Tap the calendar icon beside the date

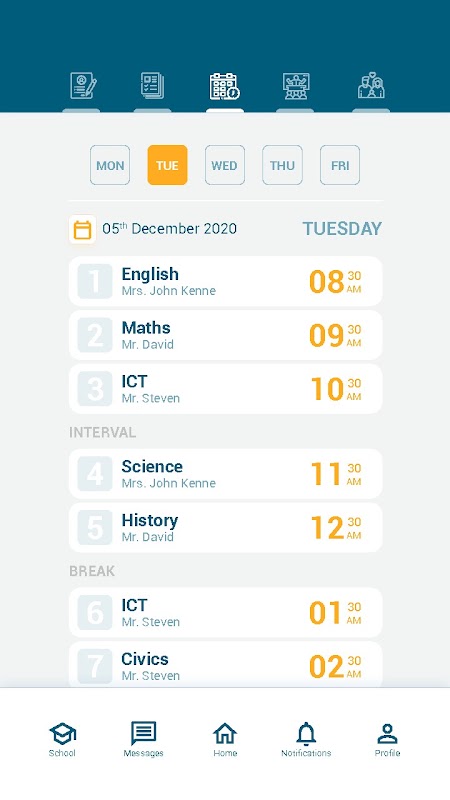(x=82, y=230)
